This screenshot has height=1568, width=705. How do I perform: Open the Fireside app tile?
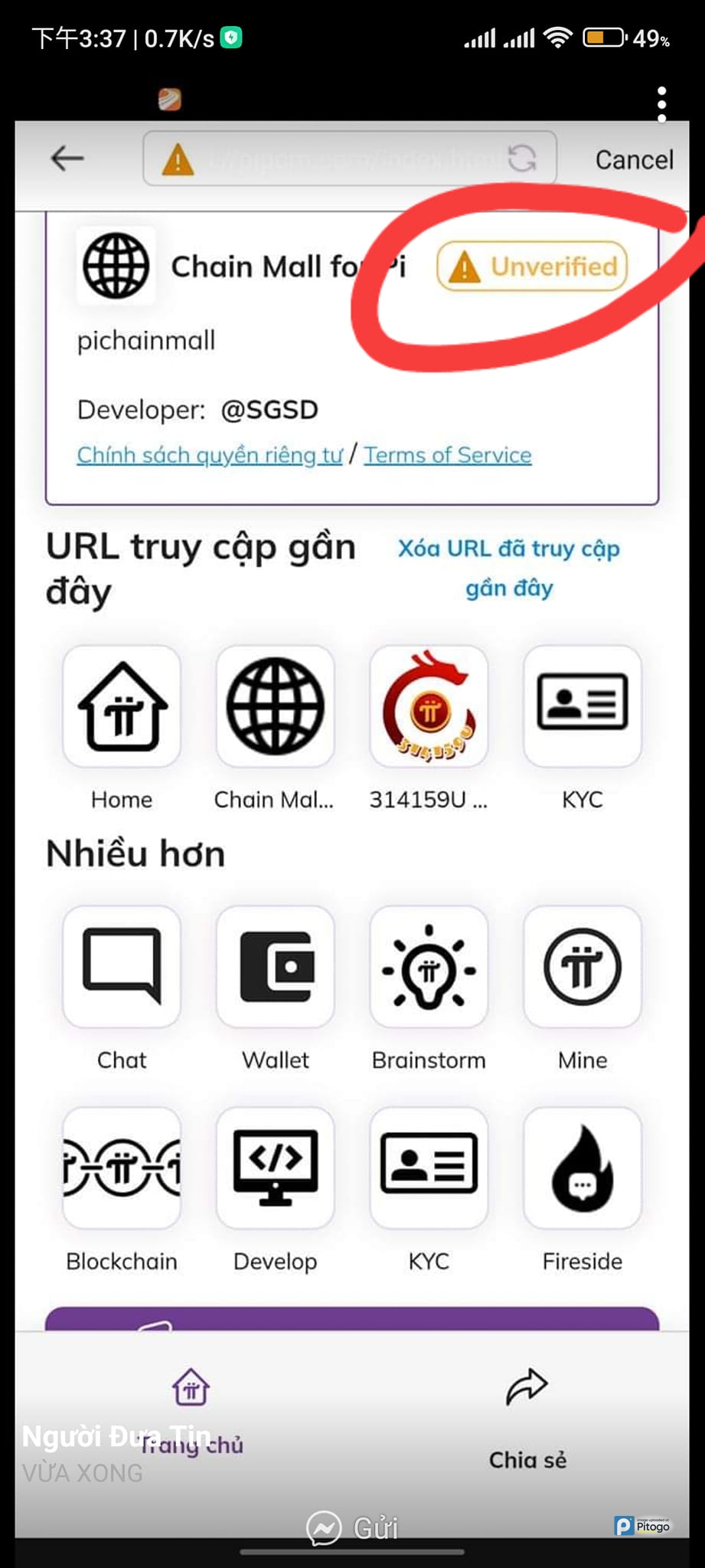pyautogui.click(x=583, y=1168)
